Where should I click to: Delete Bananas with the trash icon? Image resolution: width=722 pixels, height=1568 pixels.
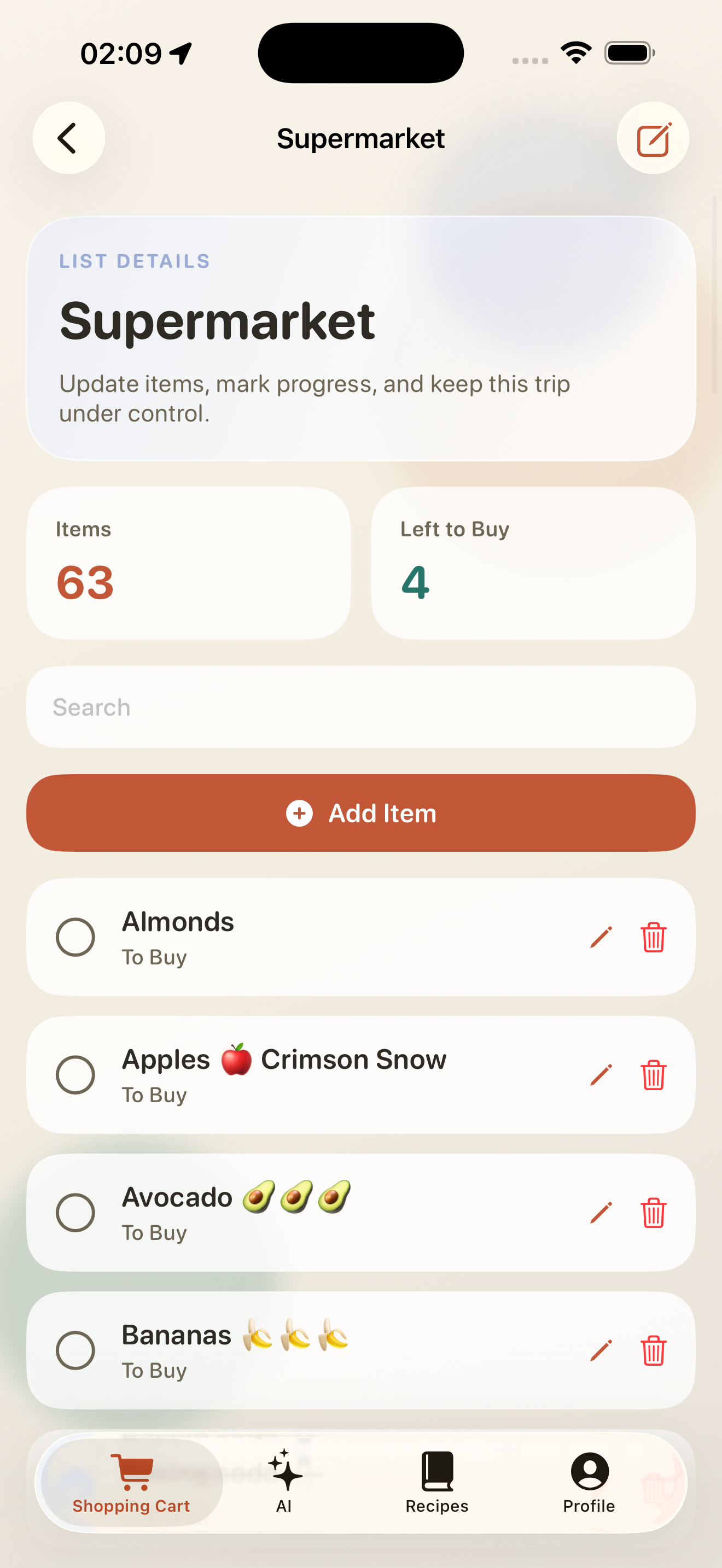[x=653, y=1350]
